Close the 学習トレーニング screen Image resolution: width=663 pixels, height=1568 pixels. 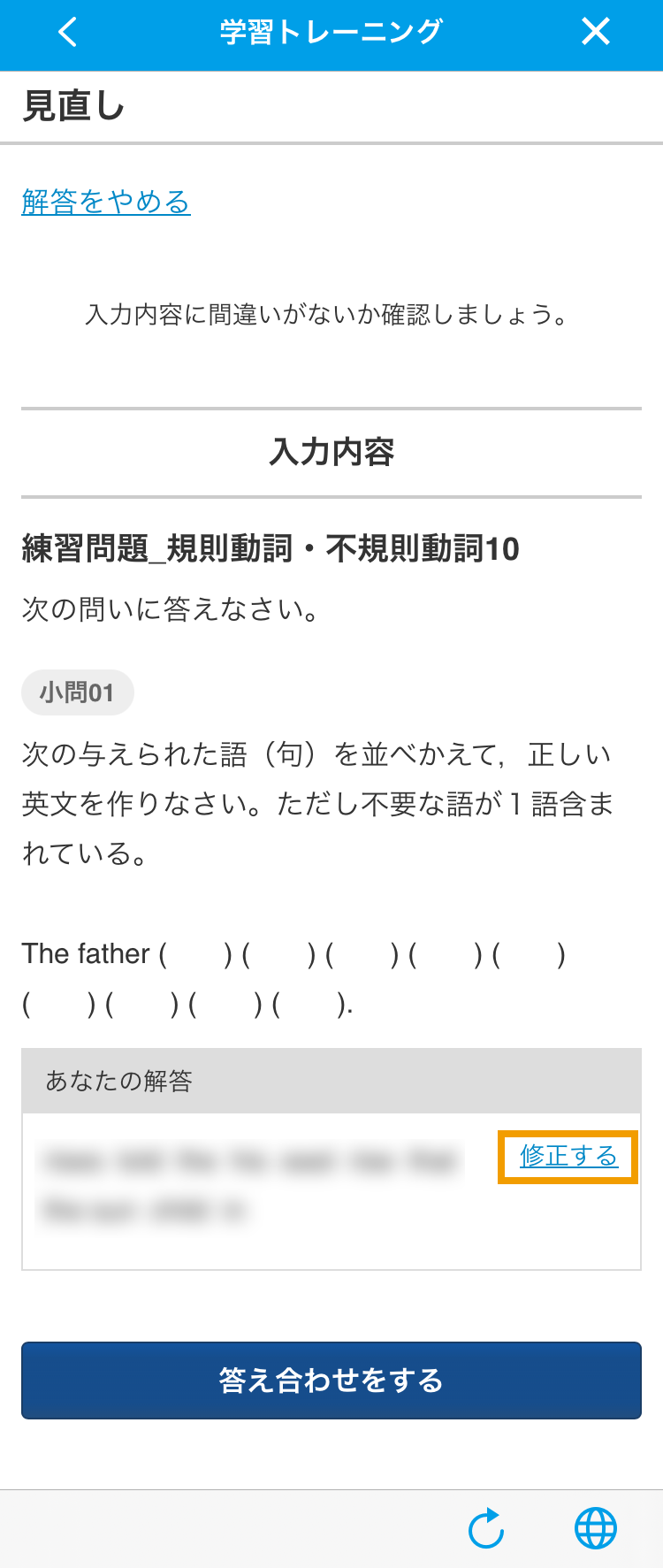(595, 33)
